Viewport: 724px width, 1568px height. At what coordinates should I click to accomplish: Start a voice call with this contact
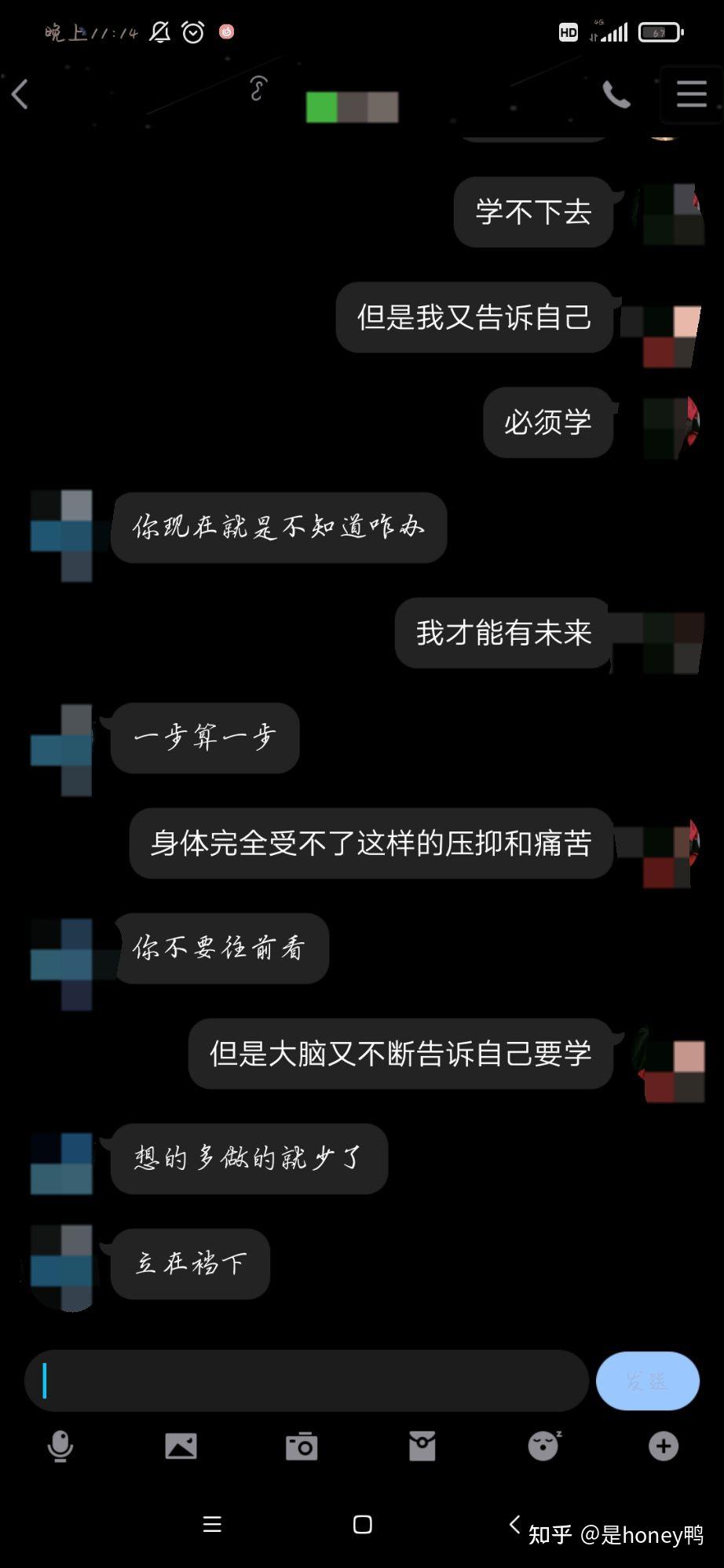[x=616, y=95]
